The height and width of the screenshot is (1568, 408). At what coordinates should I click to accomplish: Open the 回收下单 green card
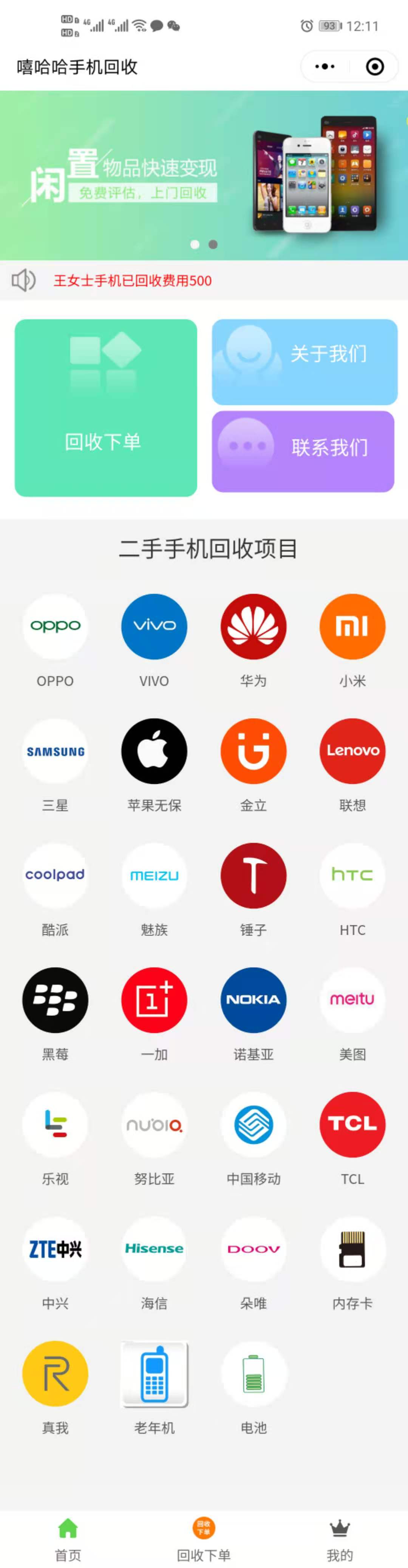[106, 408]
